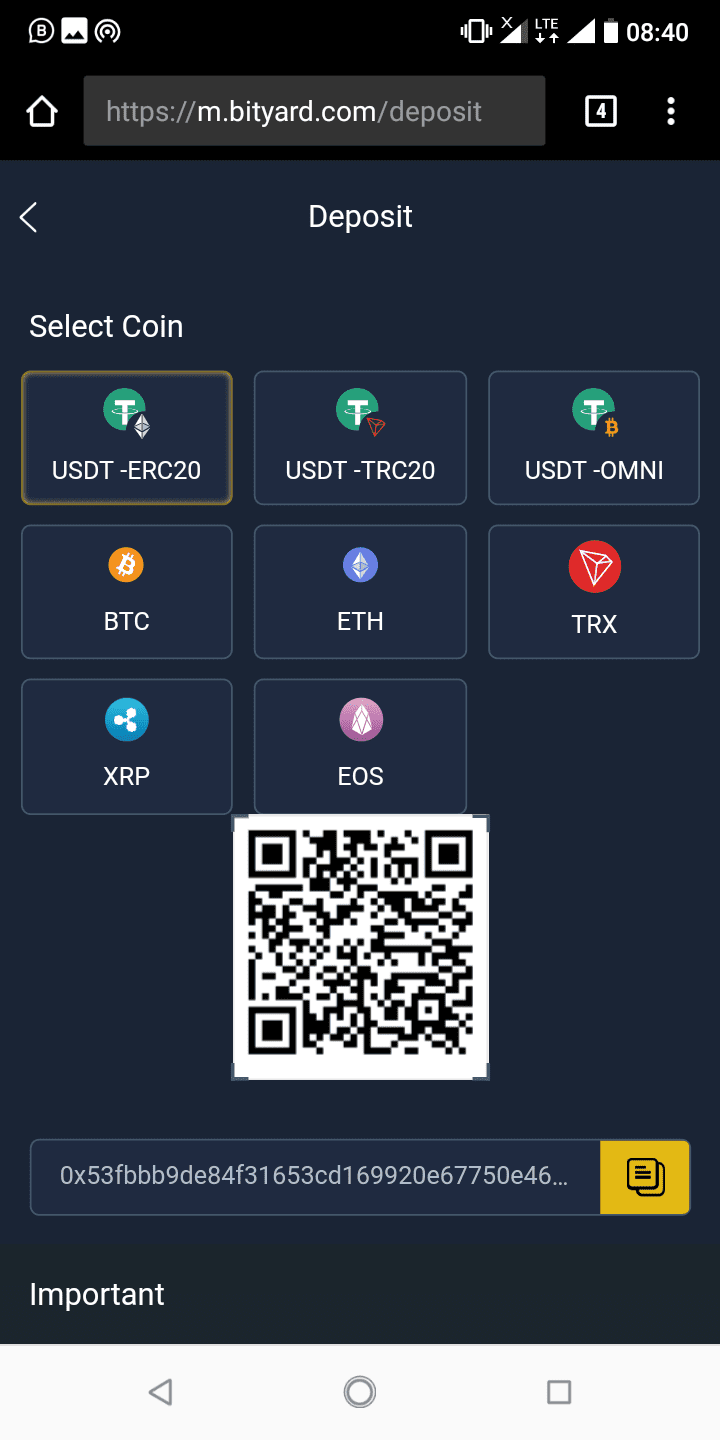Select the USDT-ERC20 coin

(x=127, y=438)
